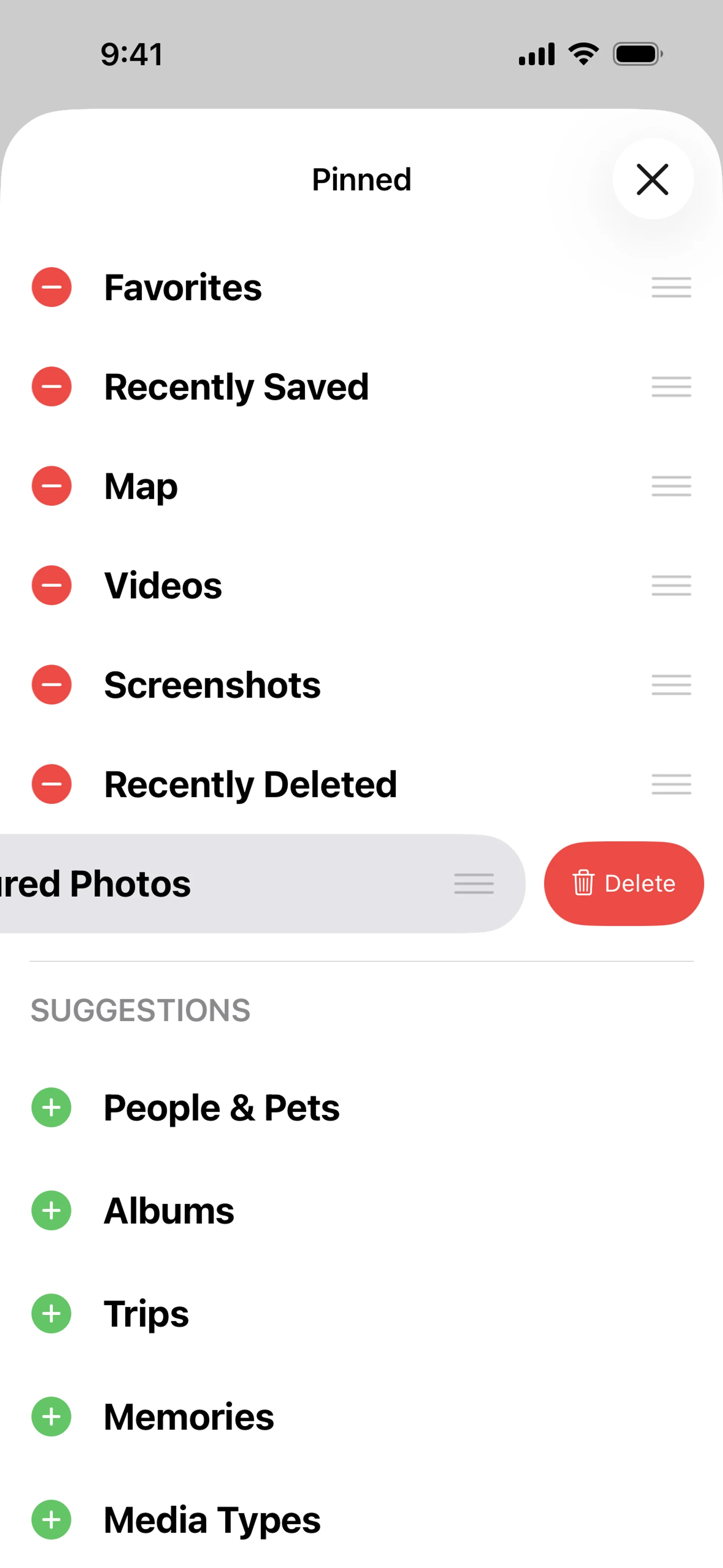Pin the Albums suggestion

click(x=52, y=1210)
